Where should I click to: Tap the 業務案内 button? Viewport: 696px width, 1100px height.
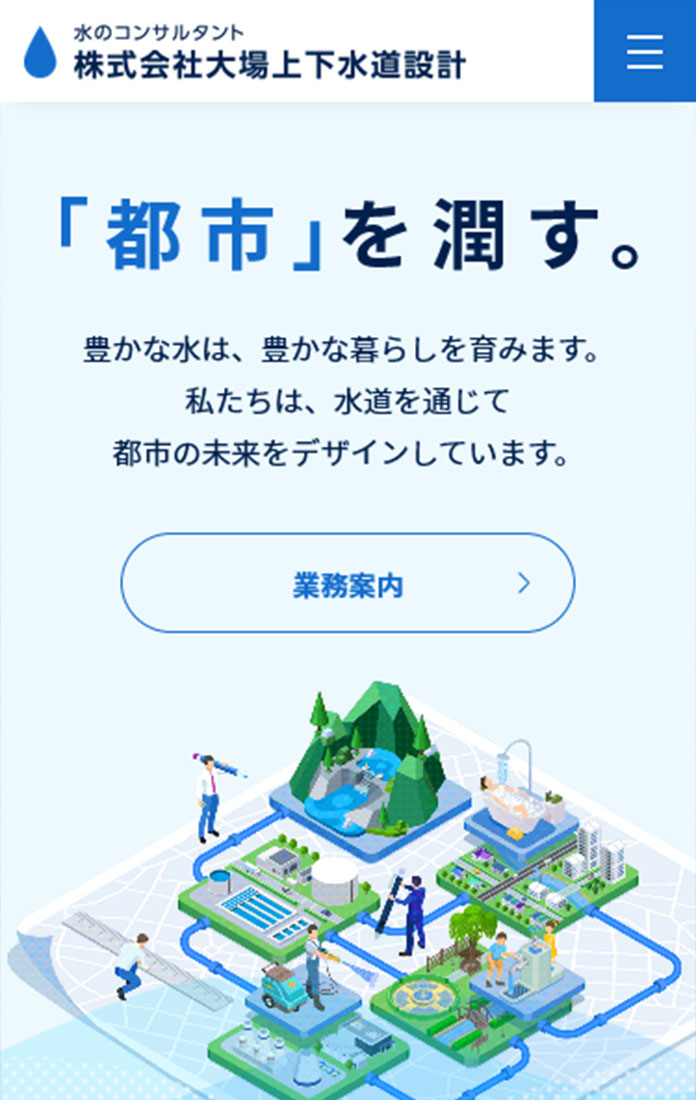point(348,584)
